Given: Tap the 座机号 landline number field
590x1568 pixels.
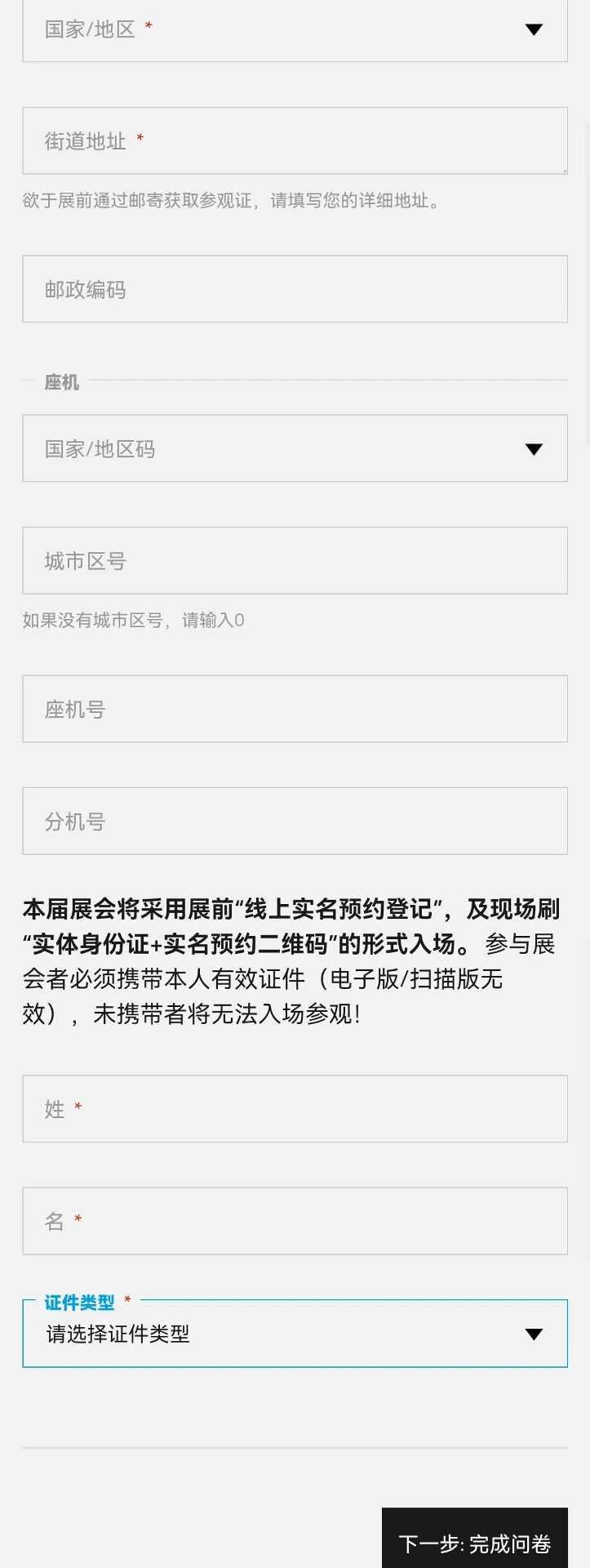Looking at the screenshot, I should tap(295, 709).
